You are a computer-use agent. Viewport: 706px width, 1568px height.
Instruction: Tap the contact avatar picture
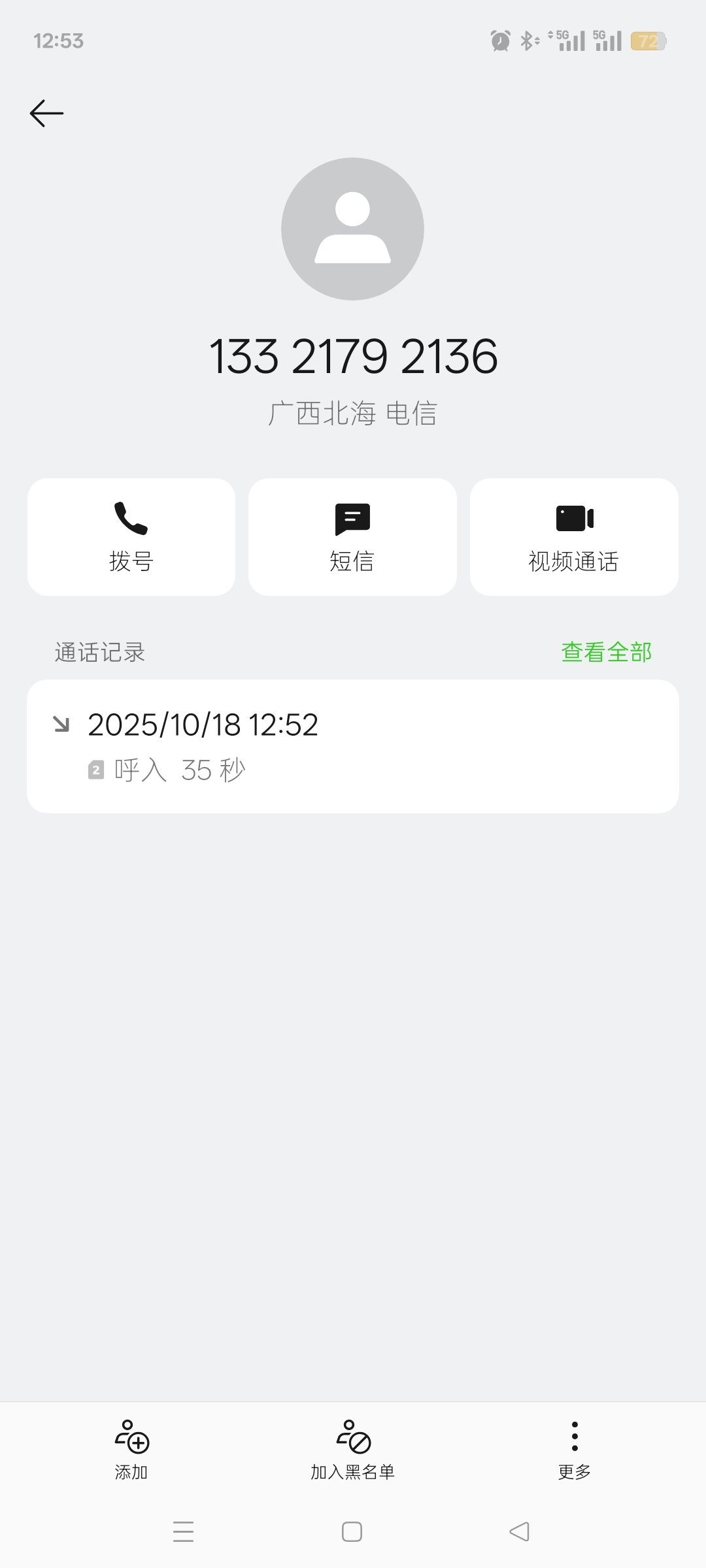(x=352, y=229)
